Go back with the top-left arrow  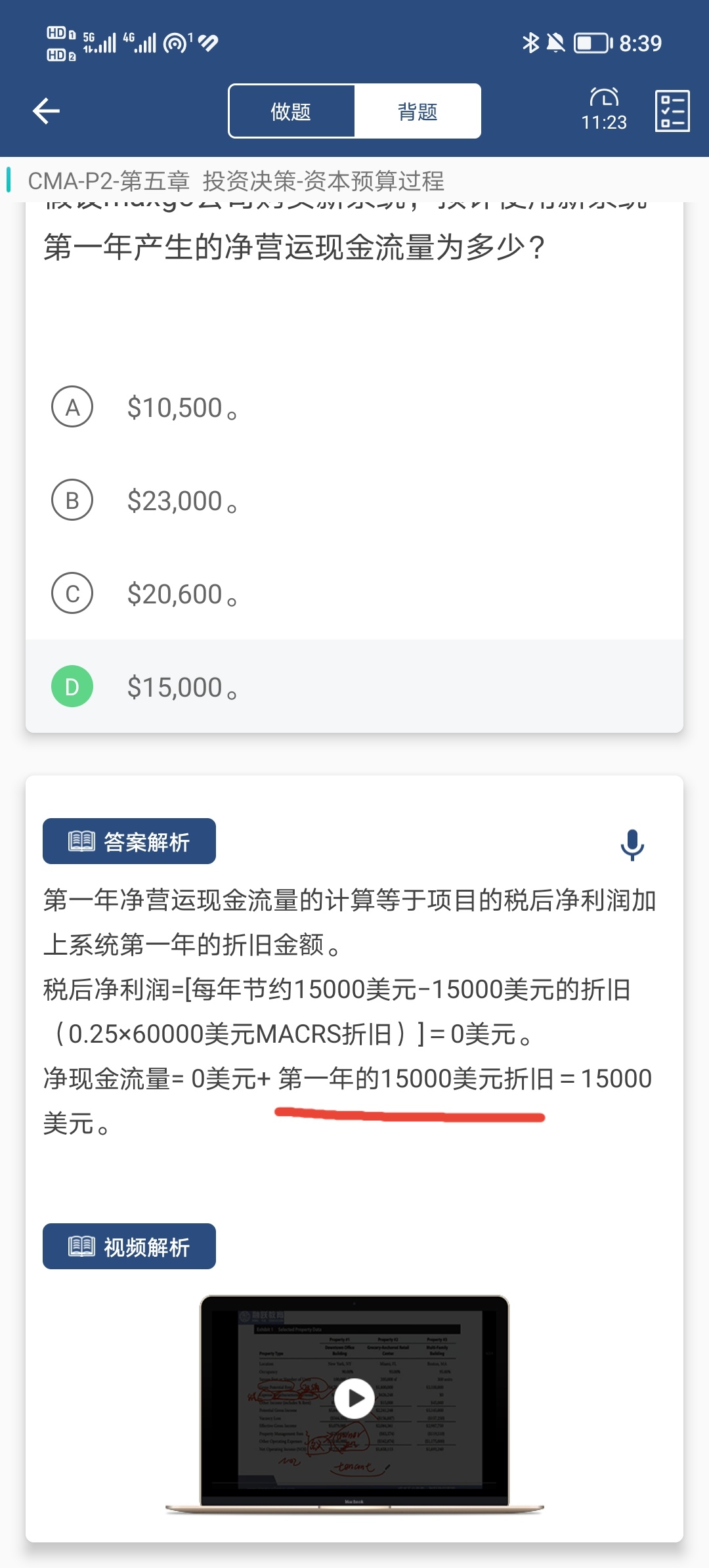(46, 110)
